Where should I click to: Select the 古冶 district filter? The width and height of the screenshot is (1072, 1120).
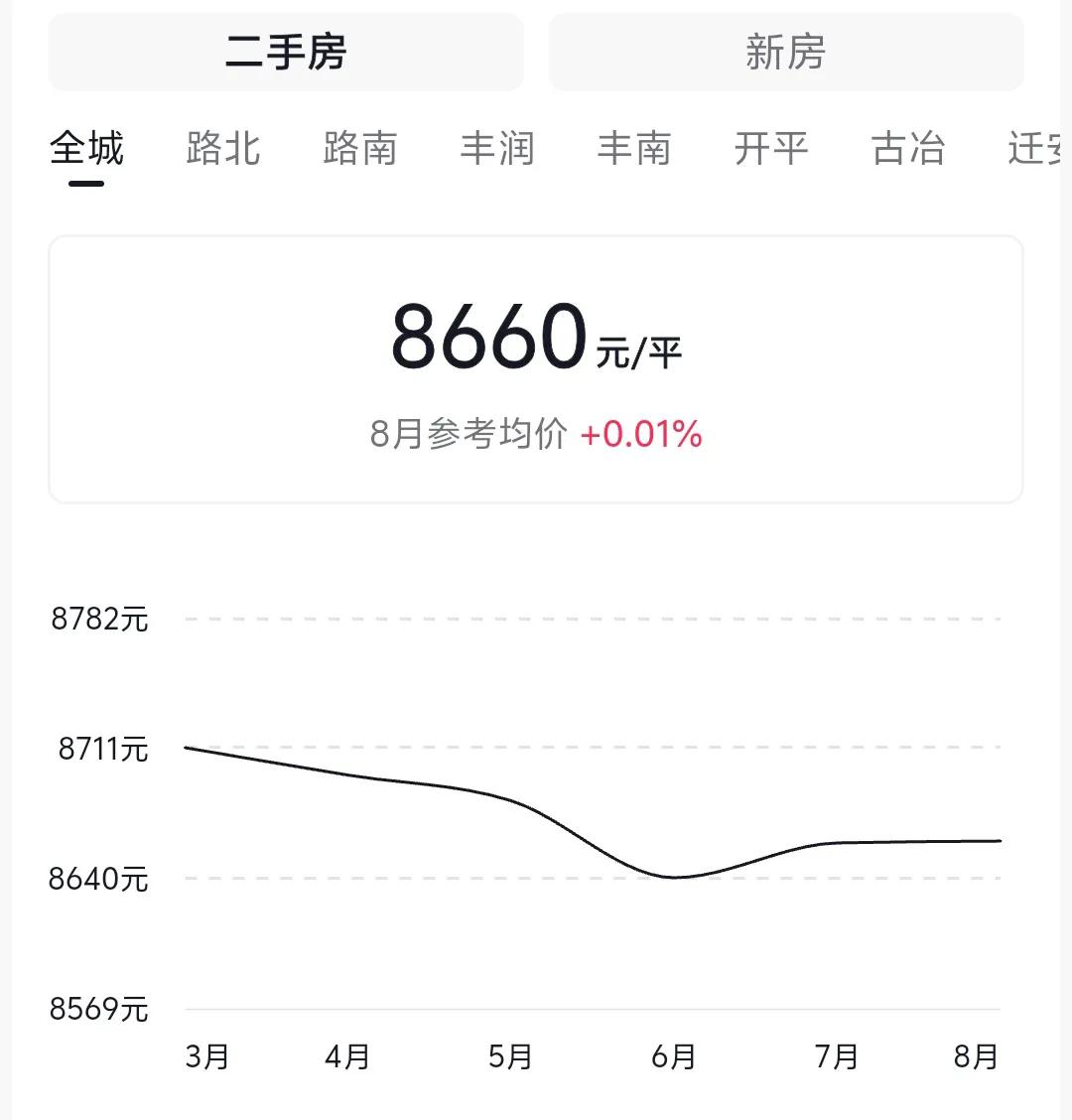(906, 149)
